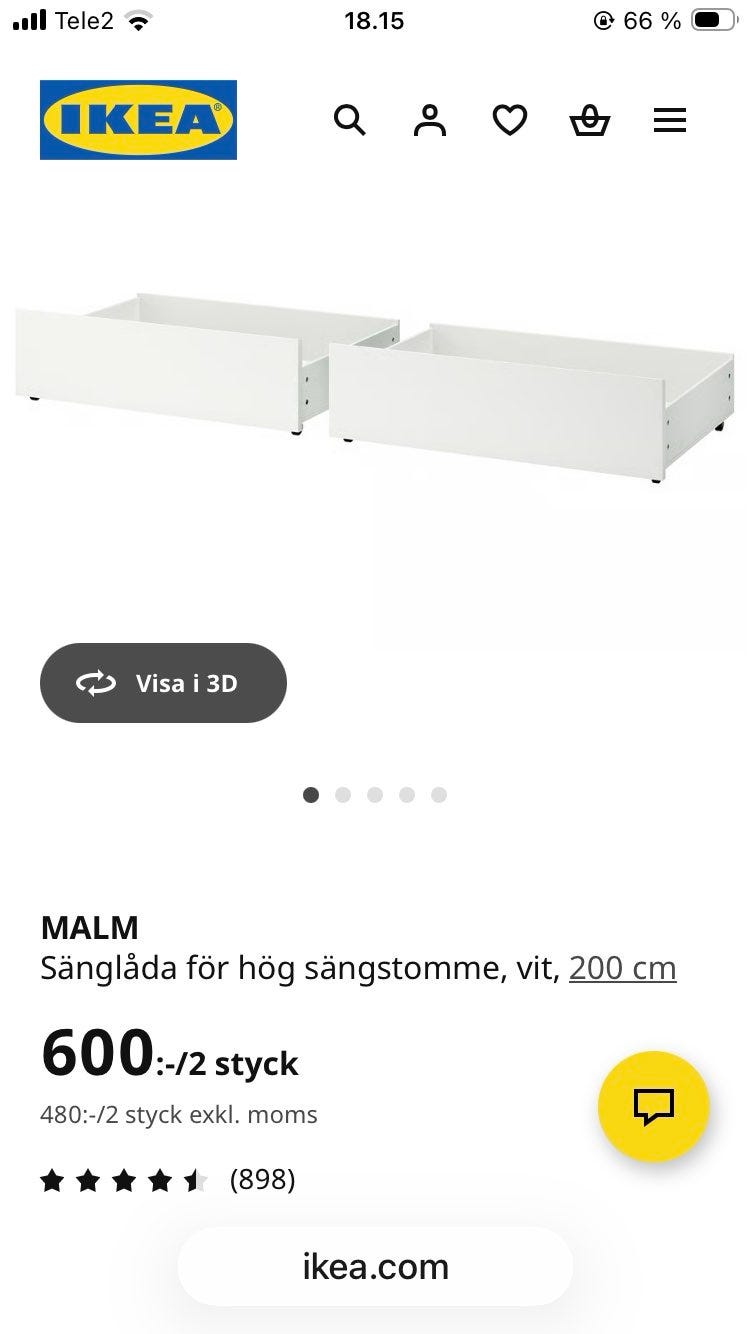Screen dimensions: 750x1334
Task: Select the second carousel dot
Action: click(x=343, y=795)
